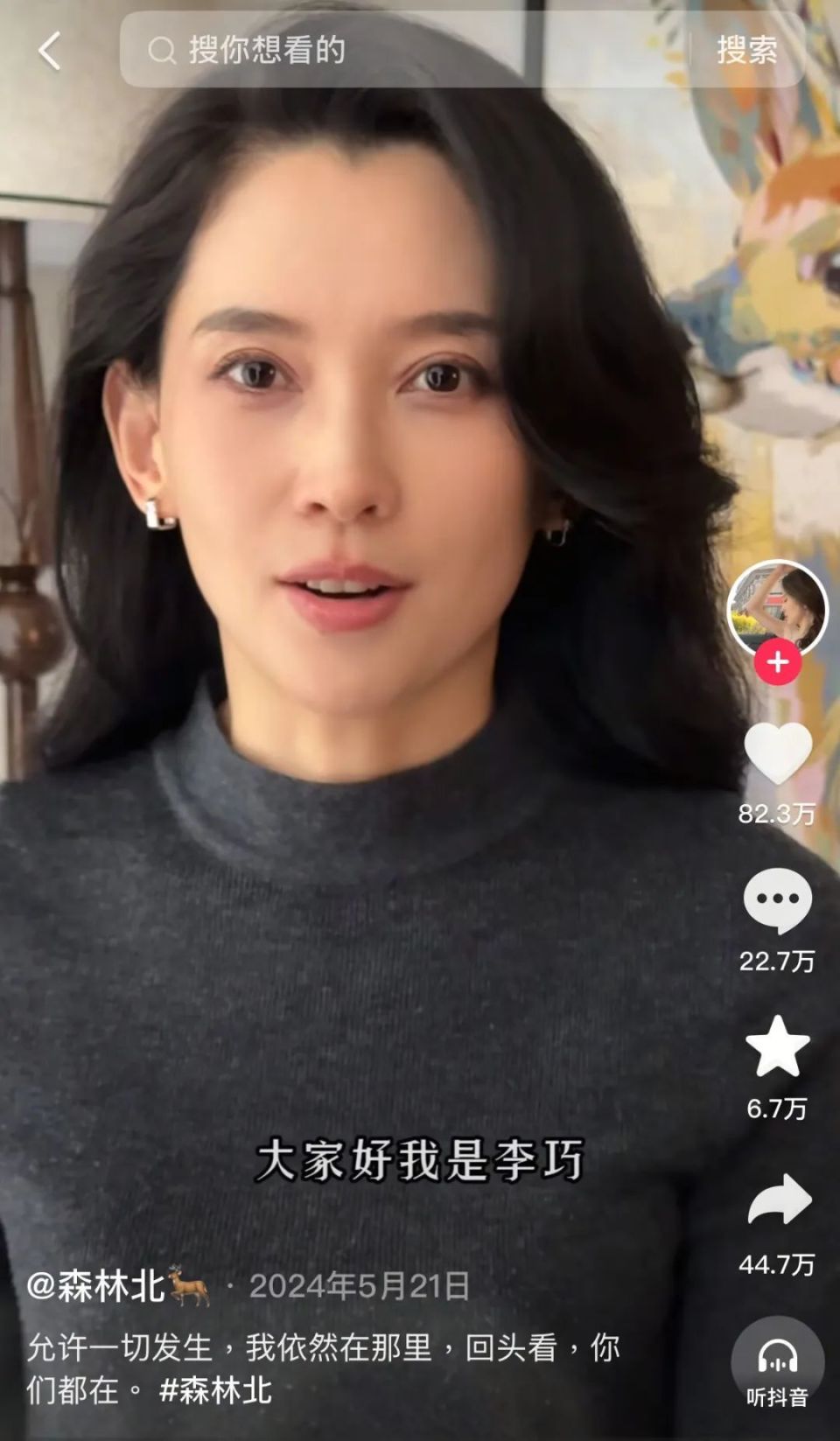This screenshot has height=1441, width=840.
Task: Open the #森林北 hashtag
Action: click(x=215, y=1390)
